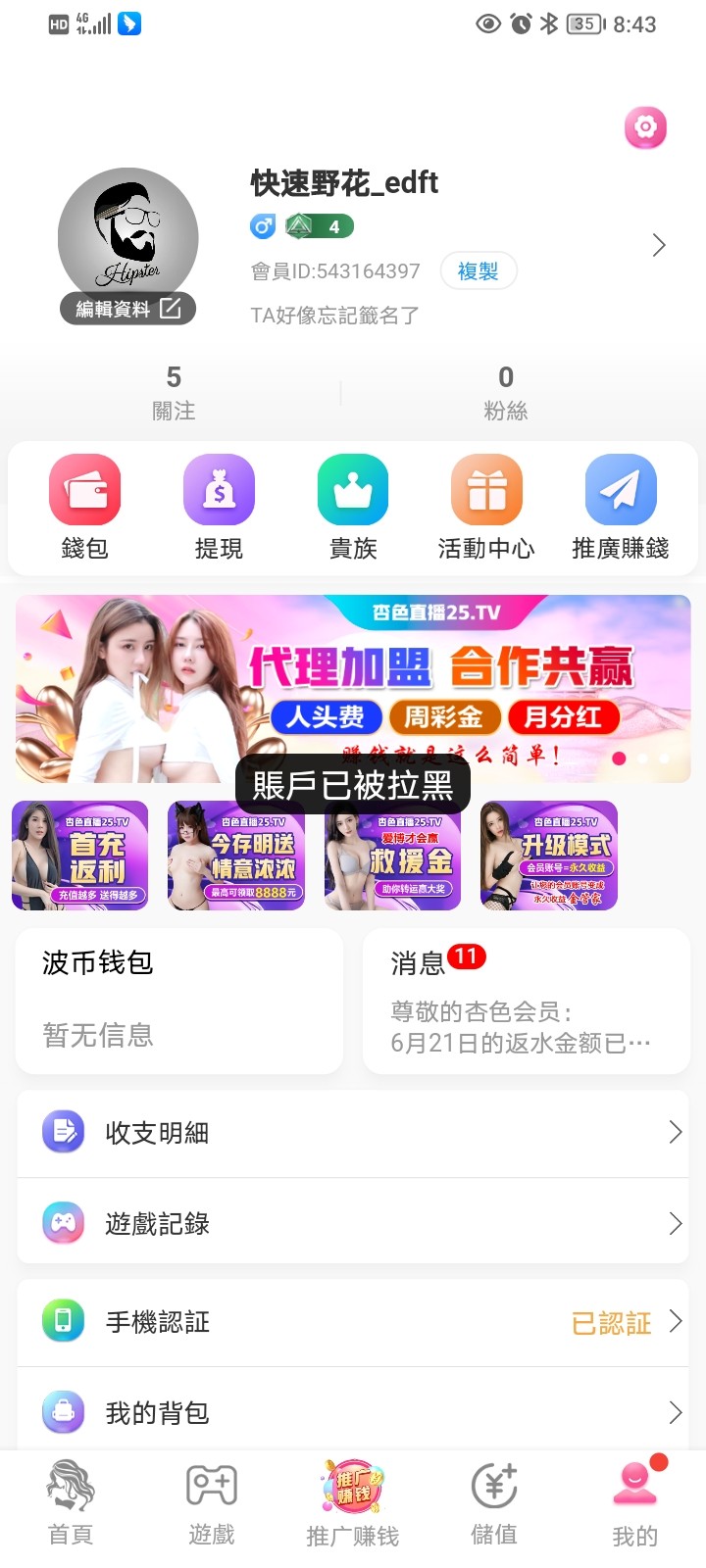706x1568 pixels.
Task: Open the 升级模式 promotion tile
Action: [x=549, y=856]
